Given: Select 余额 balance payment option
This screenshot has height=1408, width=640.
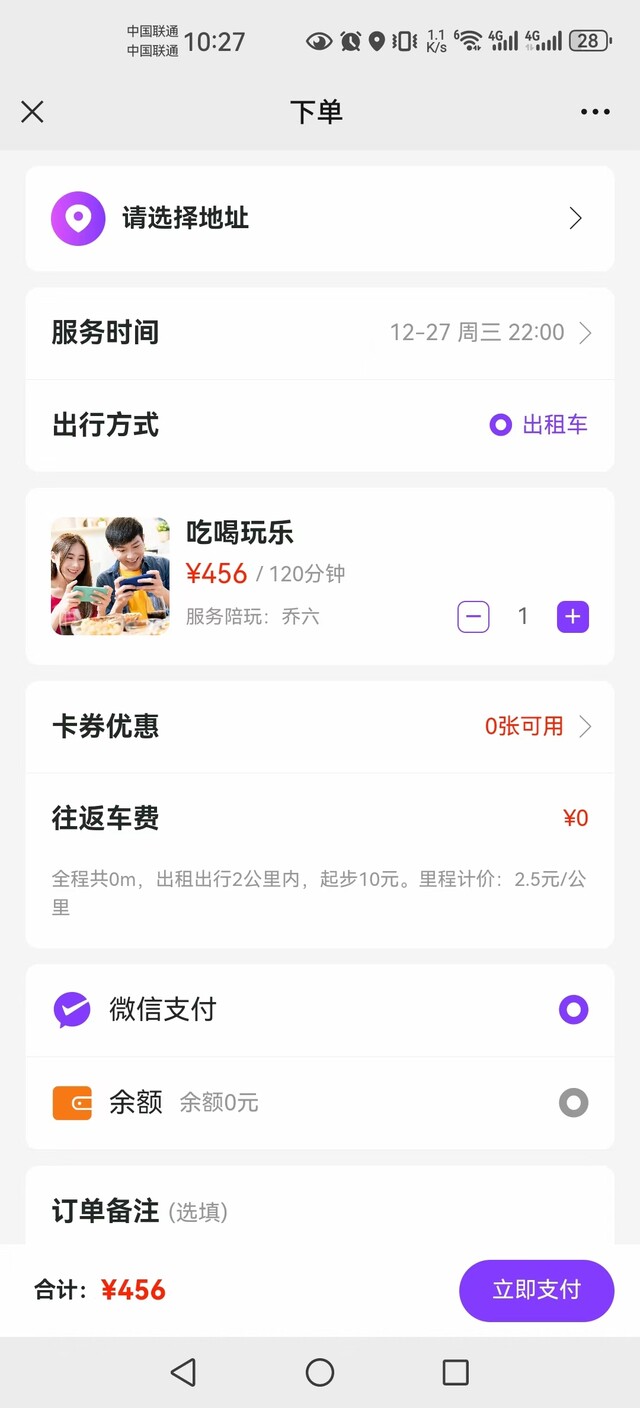Looking at the screenshot, I should pos(573,1103).
